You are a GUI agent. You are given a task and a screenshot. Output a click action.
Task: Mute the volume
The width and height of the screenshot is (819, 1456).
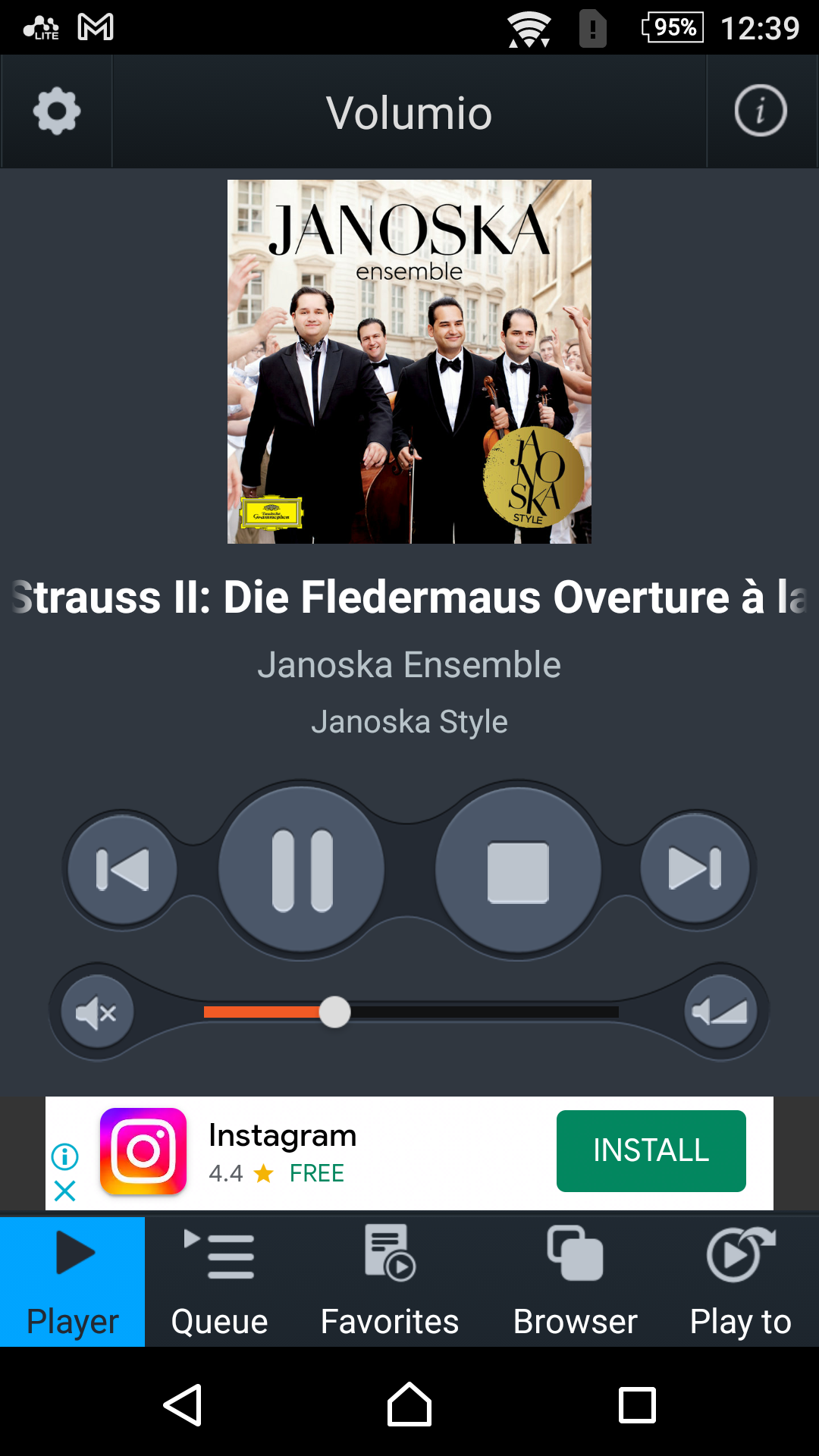pos(96,1012)
